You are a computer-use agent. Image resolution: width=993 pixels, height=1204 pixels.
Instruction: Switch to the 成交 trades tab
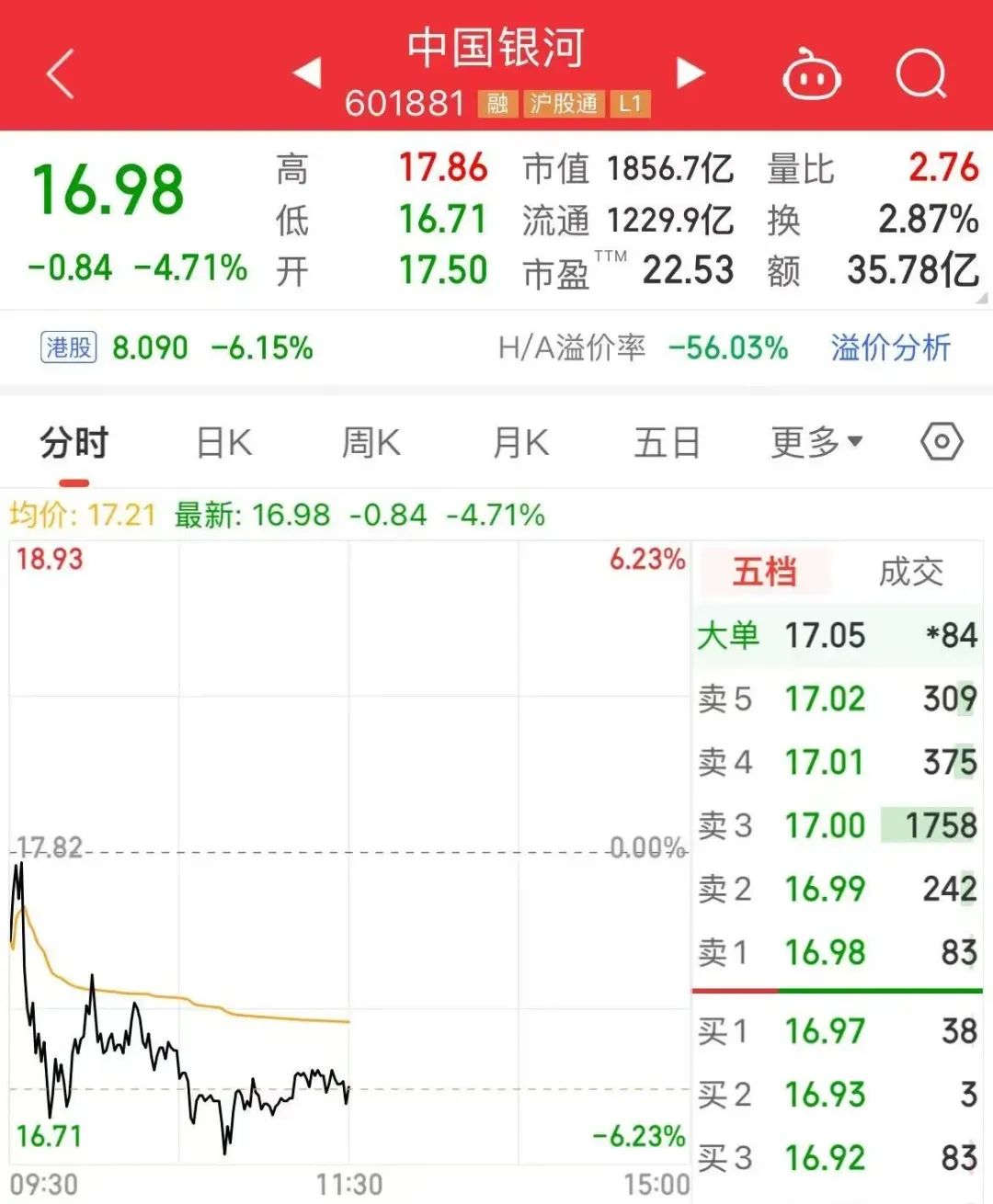pyautogui.click(x=910, y=572)
